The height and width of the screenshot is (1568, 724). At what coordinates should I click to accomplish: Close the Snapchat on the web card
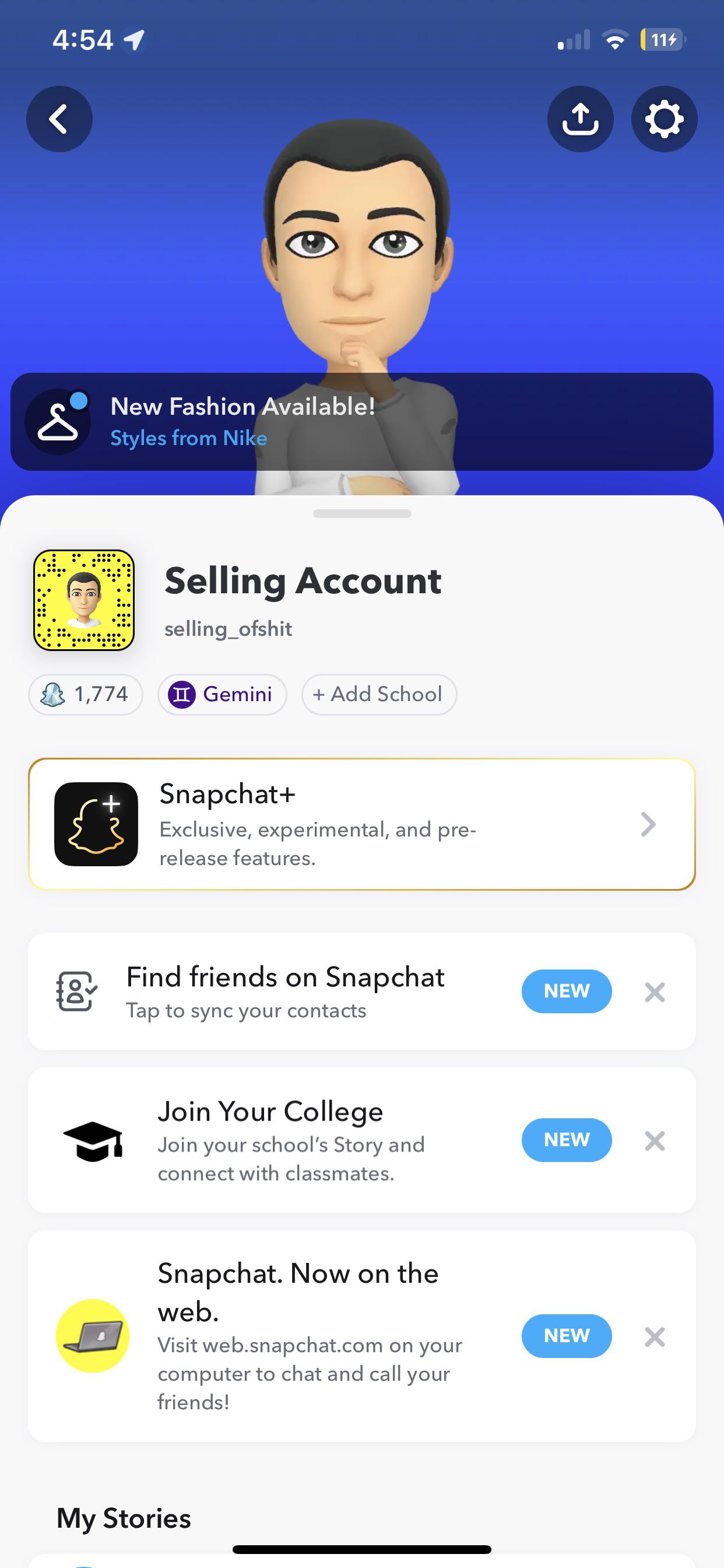click(655, 1336)
